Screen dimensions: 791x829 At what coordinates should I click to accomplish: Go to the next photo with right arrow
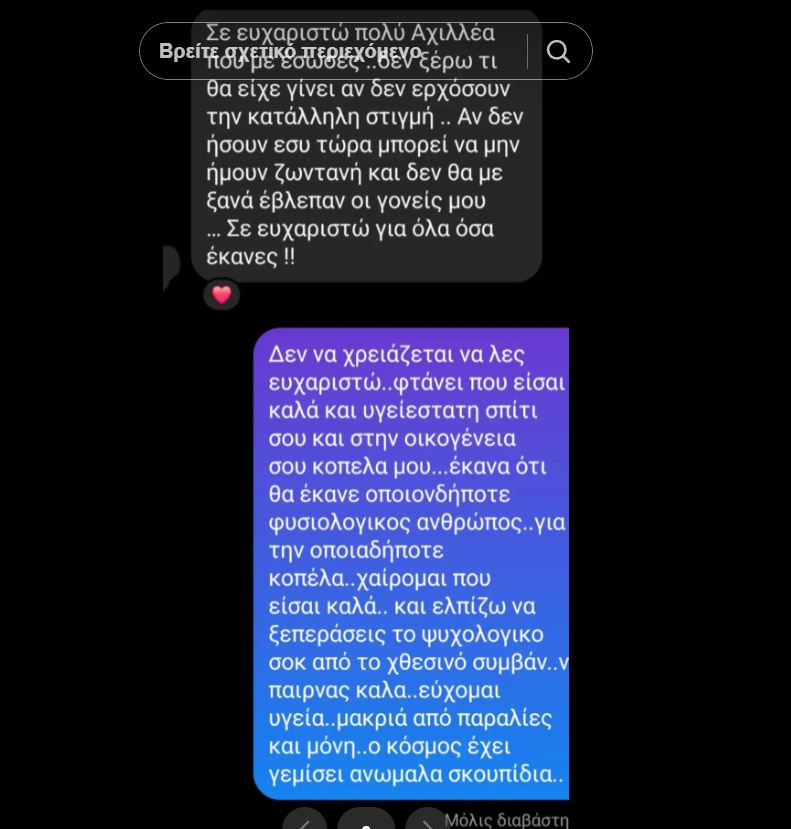click(x=427, y=821)
